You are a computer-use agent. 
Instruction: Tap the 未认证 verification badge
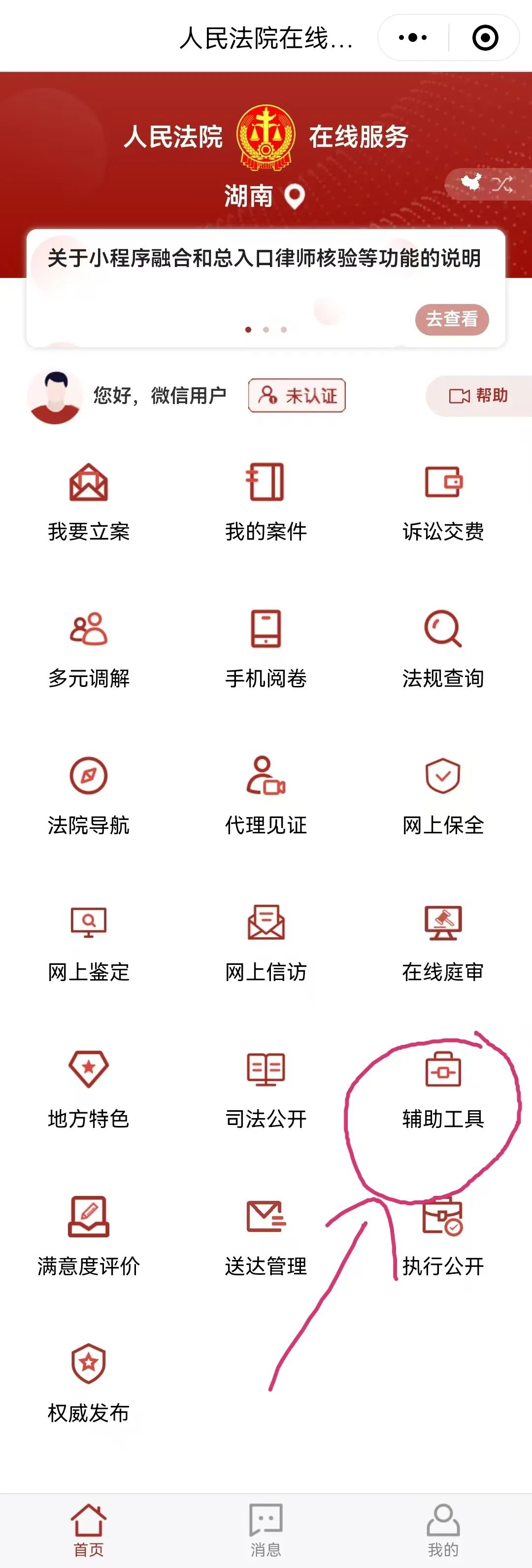click(297, 396)
